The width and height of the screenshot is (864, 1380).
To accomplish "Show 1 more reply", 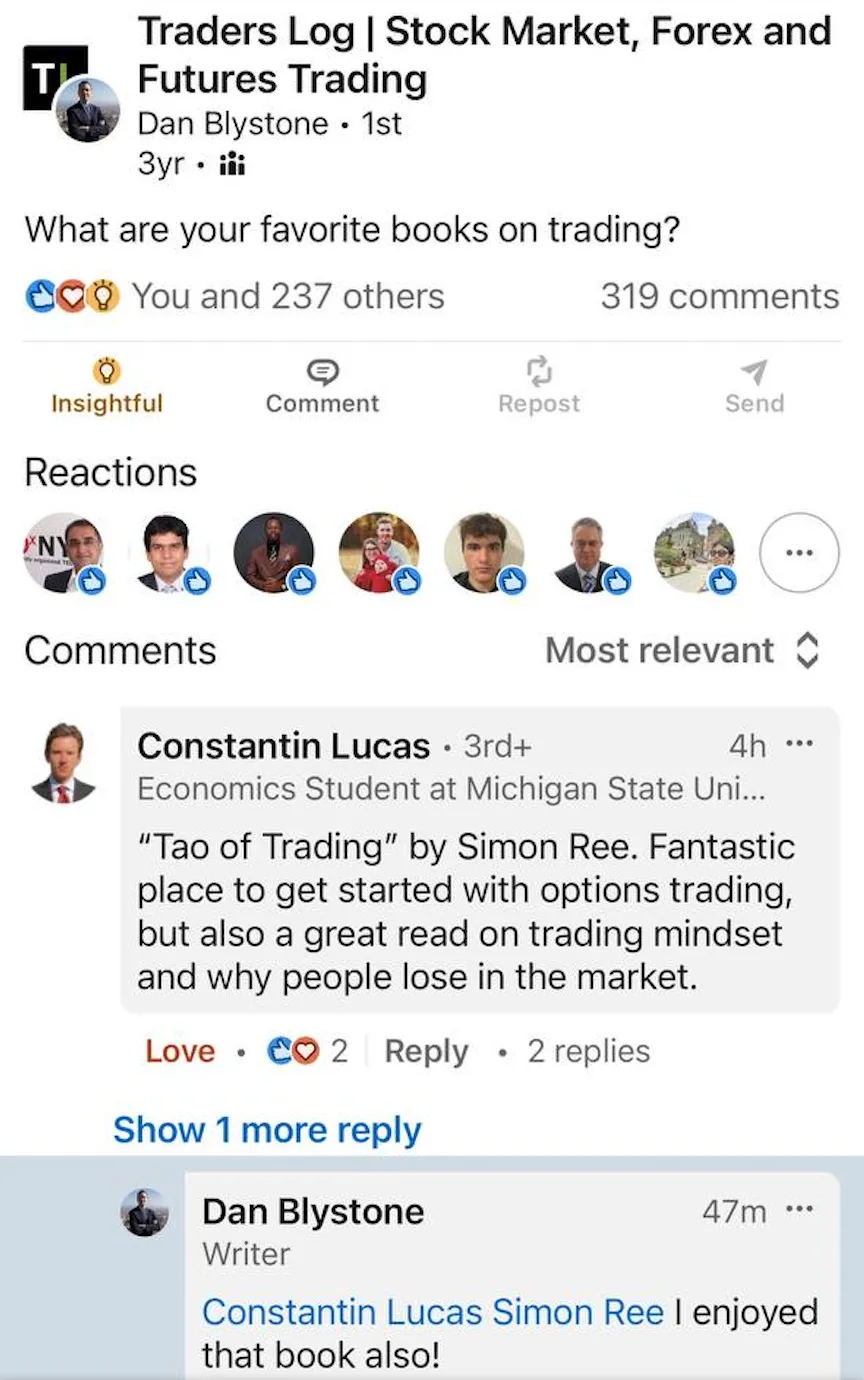I will click(x=267, y=1130).
